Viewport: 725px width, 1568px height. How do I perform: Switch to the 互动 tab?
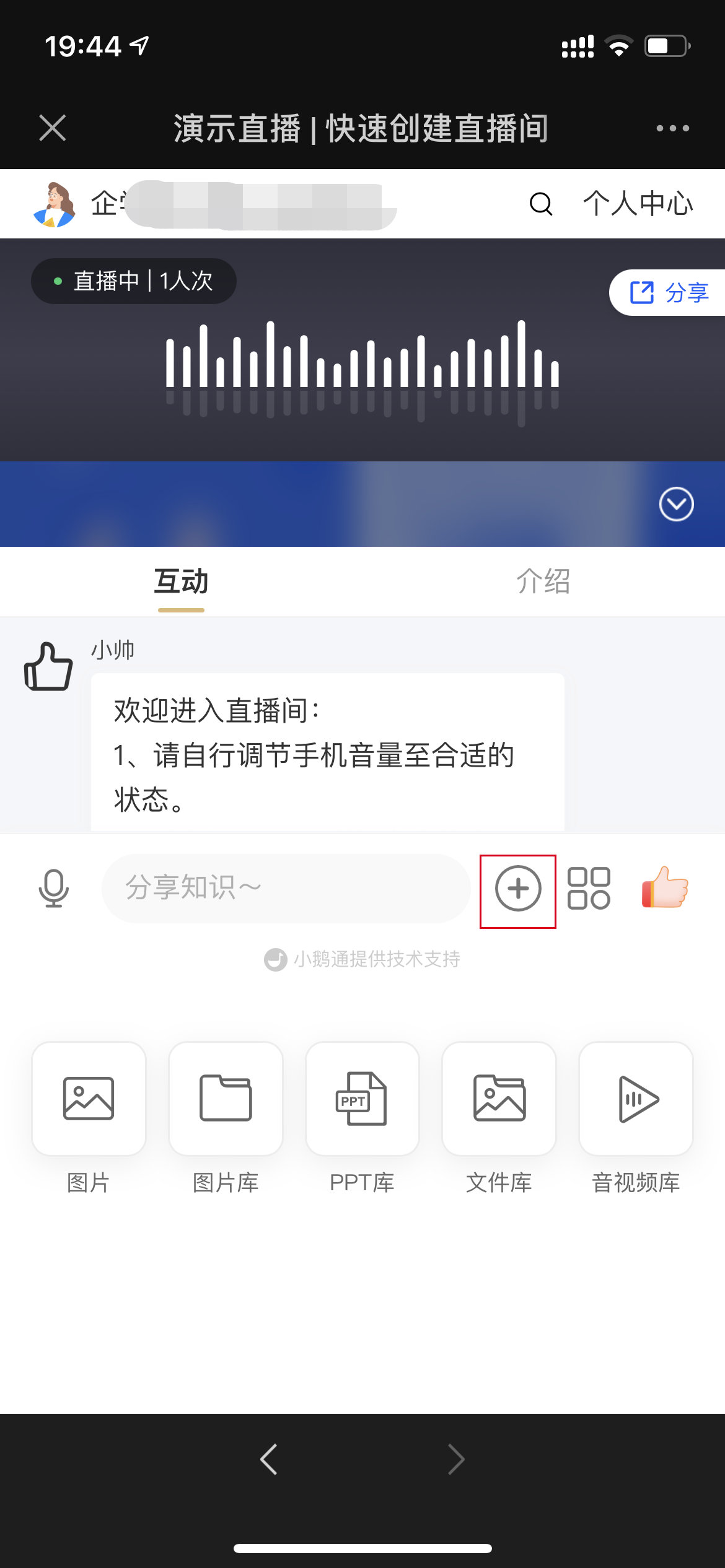(x=181, y=582)
